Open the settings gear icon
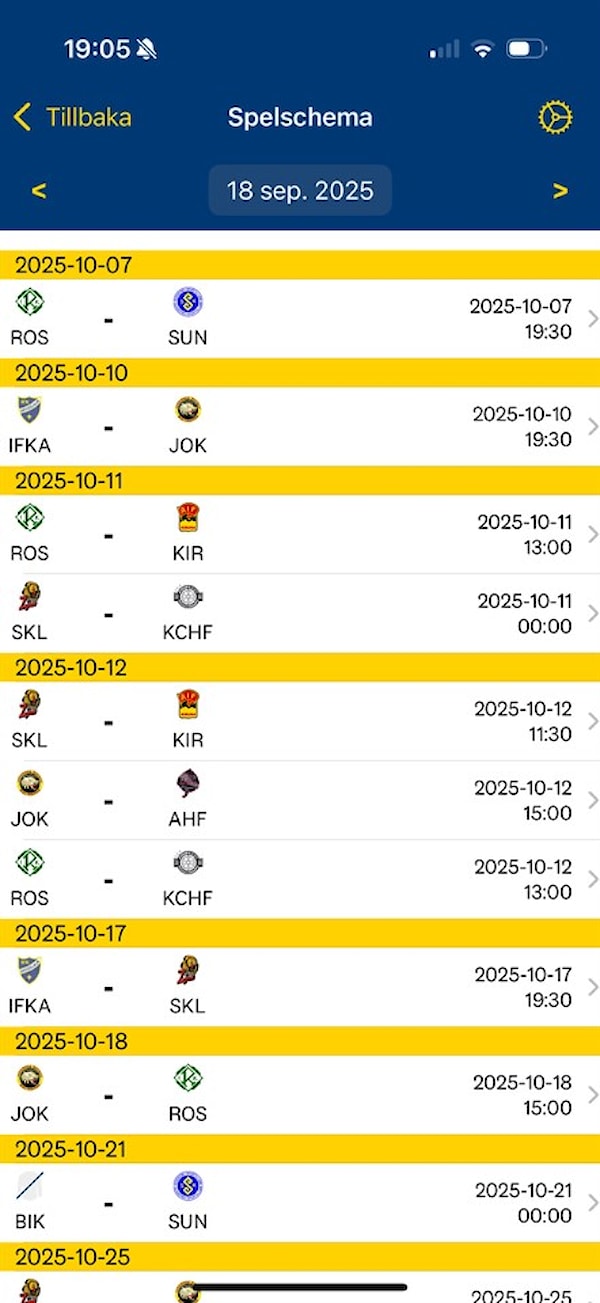The height and width of the screenshot is (1303, 600). (555, 118)
